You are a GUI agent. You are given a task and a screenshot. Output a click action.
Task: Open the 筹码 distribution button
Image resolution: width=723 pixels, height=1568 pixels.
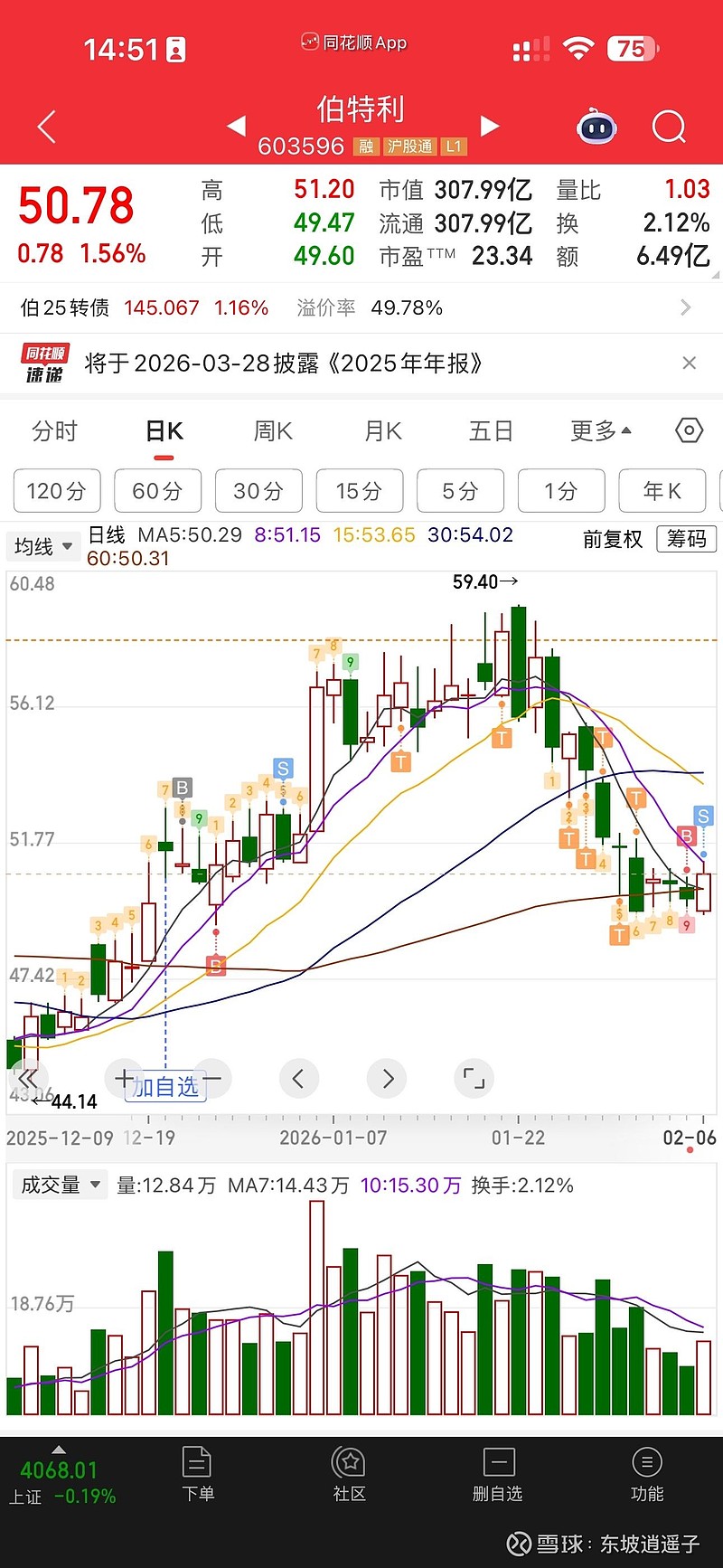pyautogui.click(x=687, y=539)
